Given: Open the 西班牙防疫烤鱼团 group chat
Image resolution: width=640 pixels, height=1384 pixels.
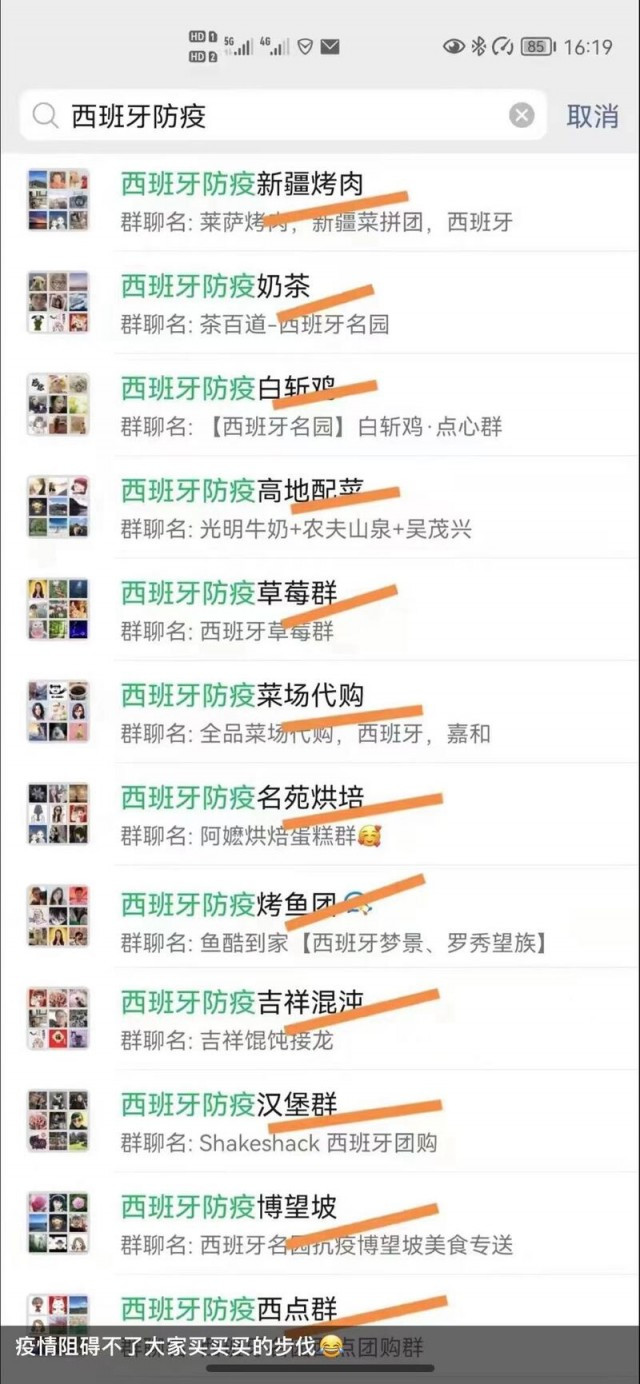Looking at the screenshot, I should click(x=320, y=917).
